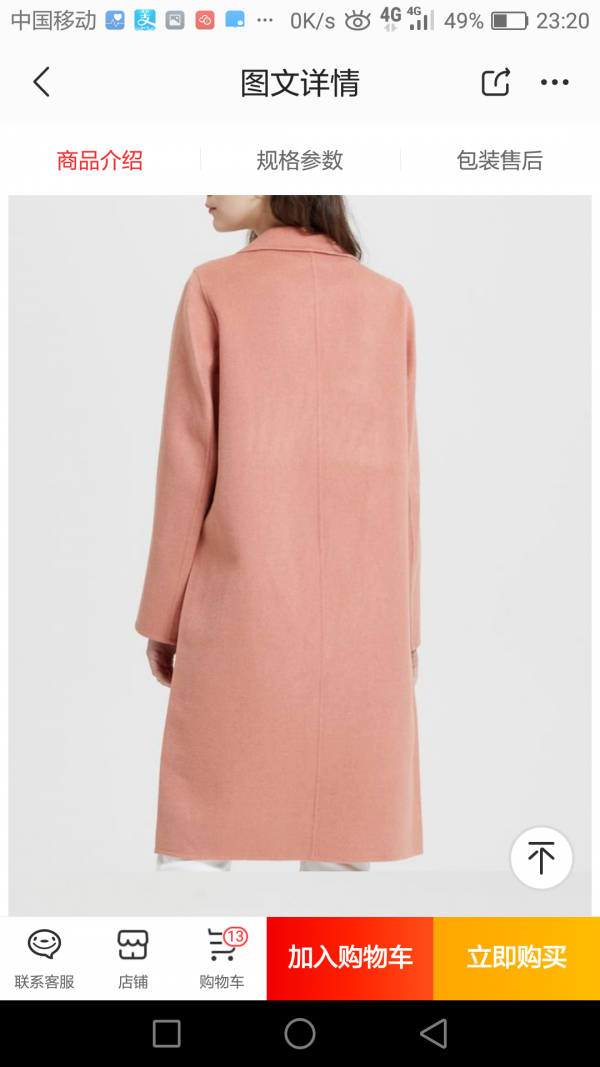This screenshot has height=1067, width=600.
Task: Open recent apps from navigation bar
Action: click(167, 1034)
